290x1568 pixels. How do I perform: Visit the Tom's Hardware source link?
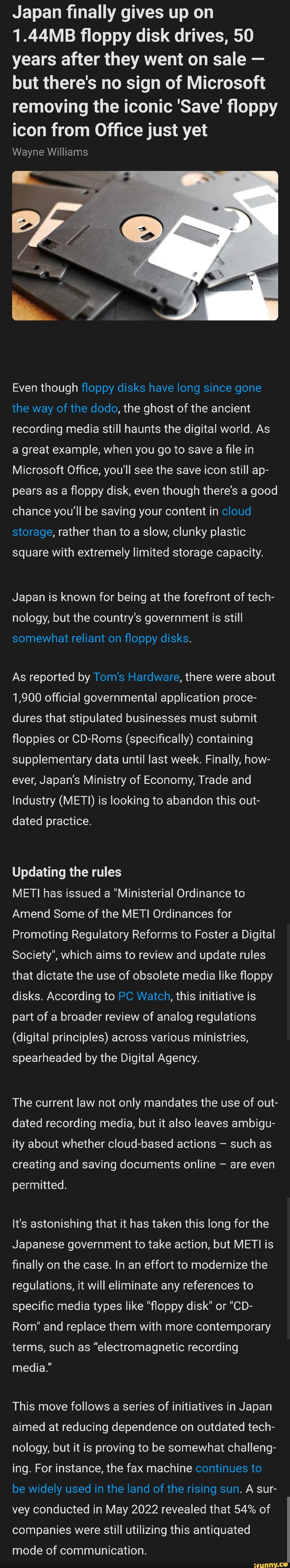point(136,677)
